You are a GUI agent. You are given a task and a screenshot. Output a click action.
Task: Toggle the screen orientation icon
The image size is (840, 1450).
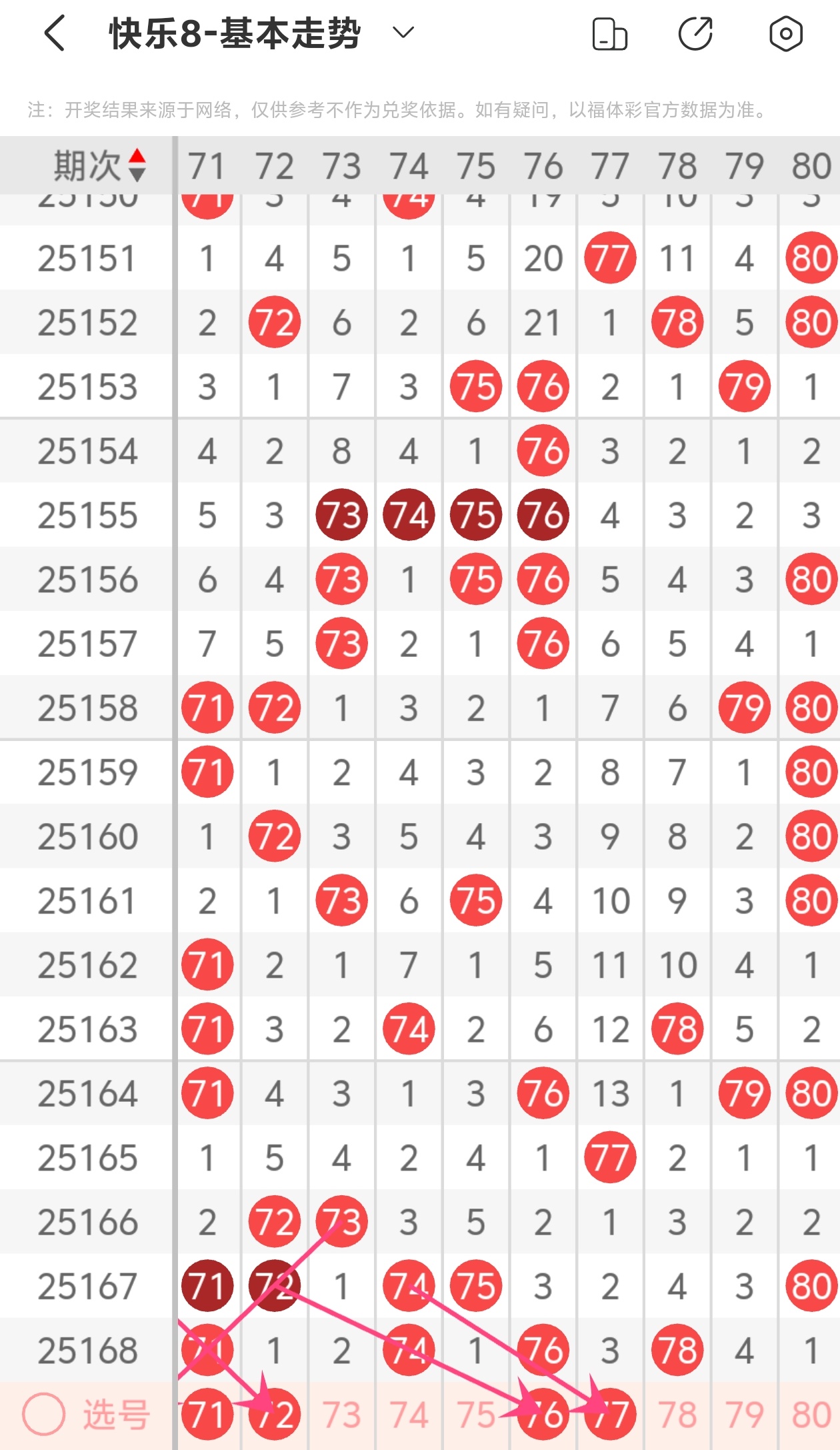tap(609, 34)
